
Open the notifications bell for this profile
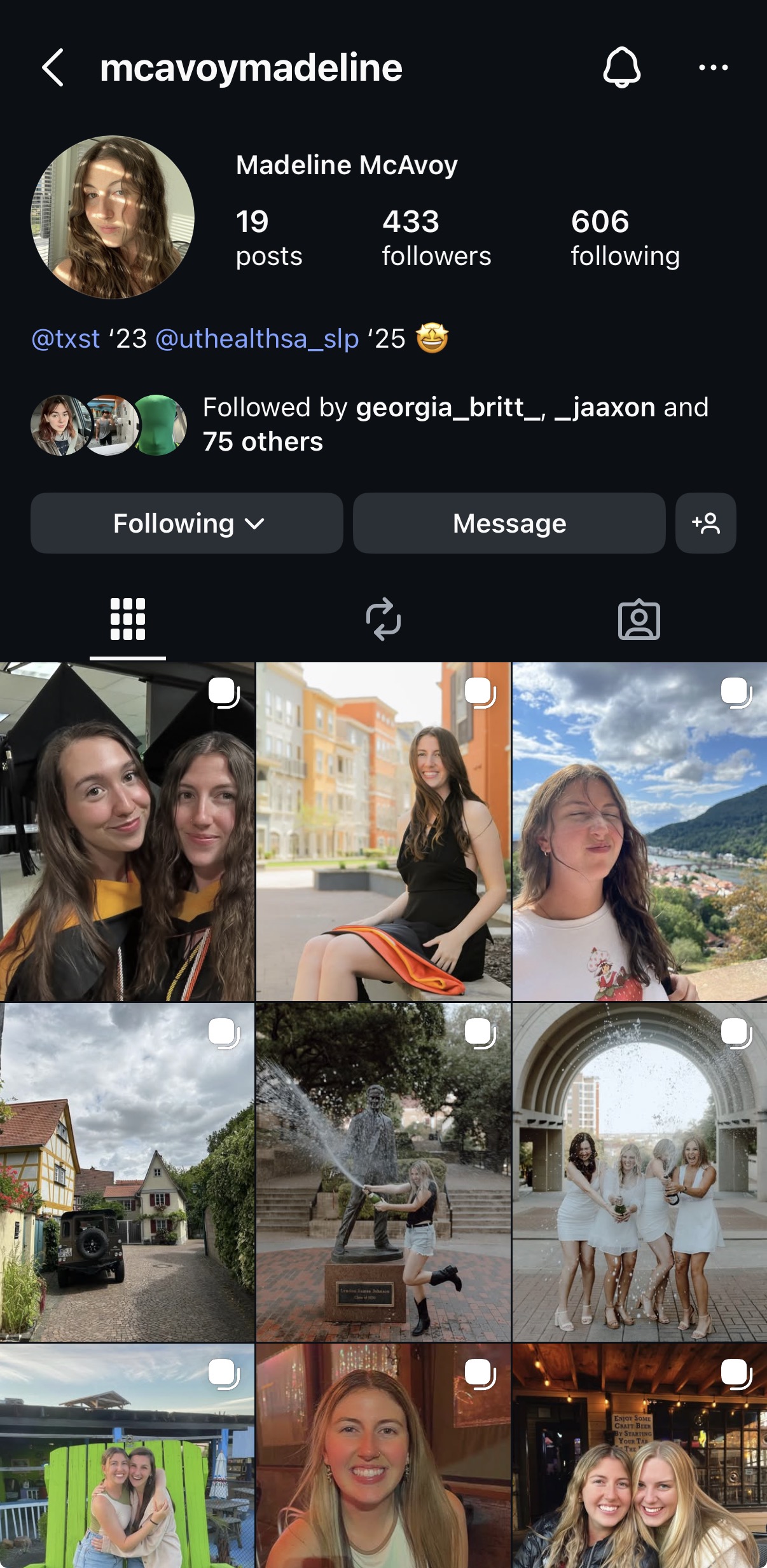(x=621, y=67)
